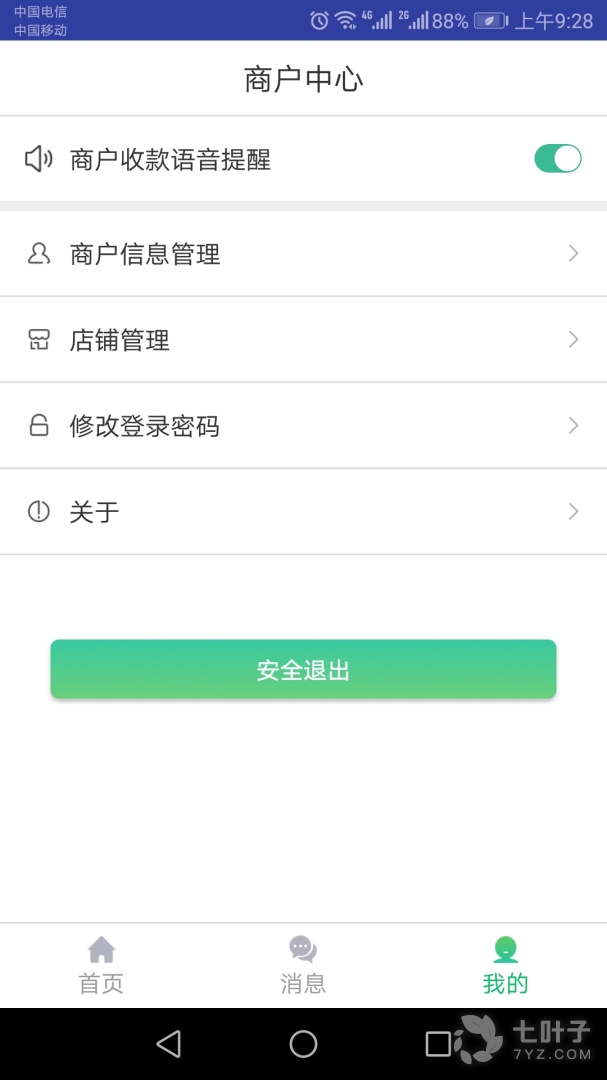607x1080 pixels.
Task: Open 商户信息管理 settings
Action: [303, 254]
